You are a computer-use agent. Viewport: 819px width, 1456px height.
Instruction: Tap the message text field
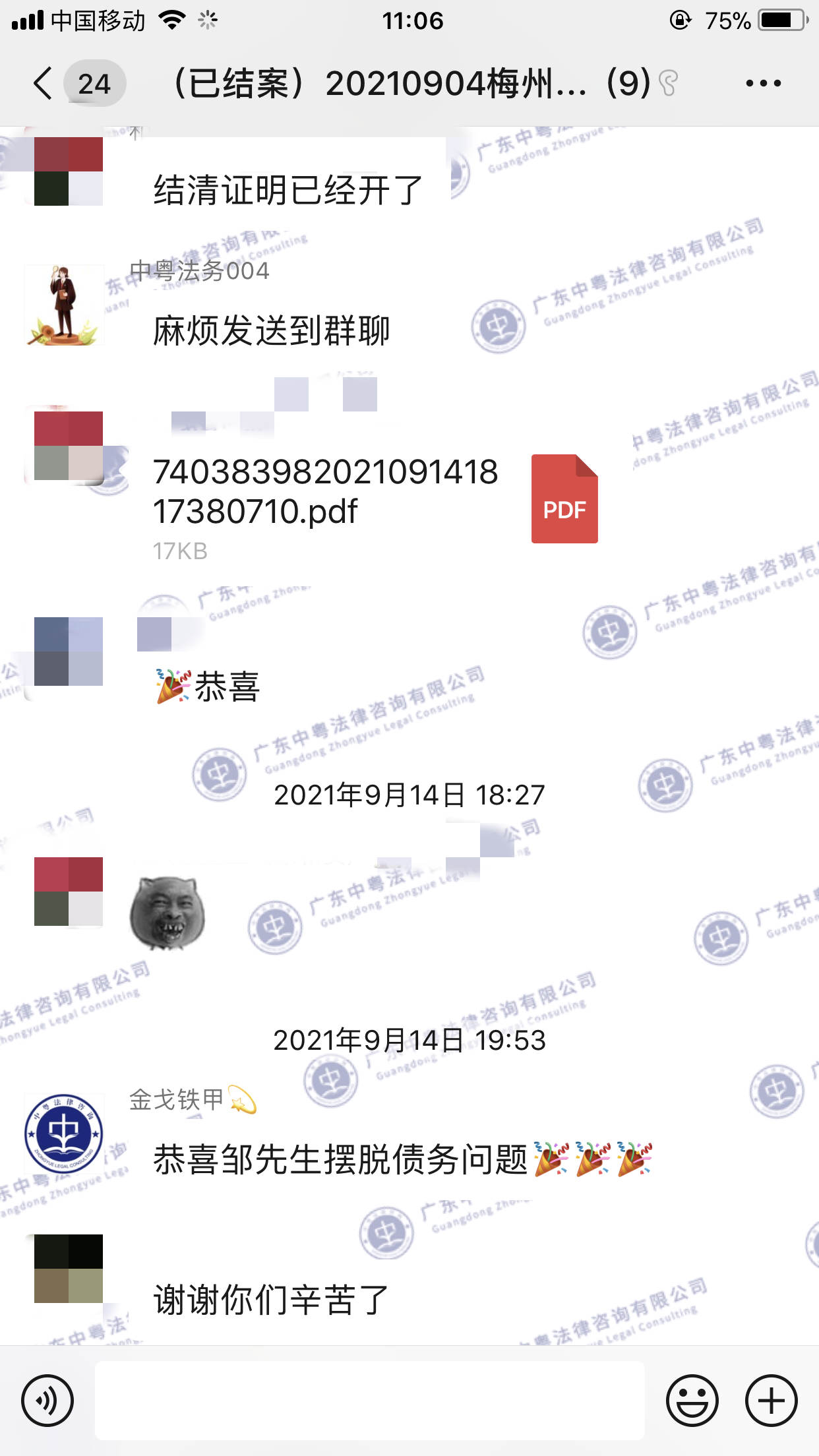click(x=369, y=1400)
